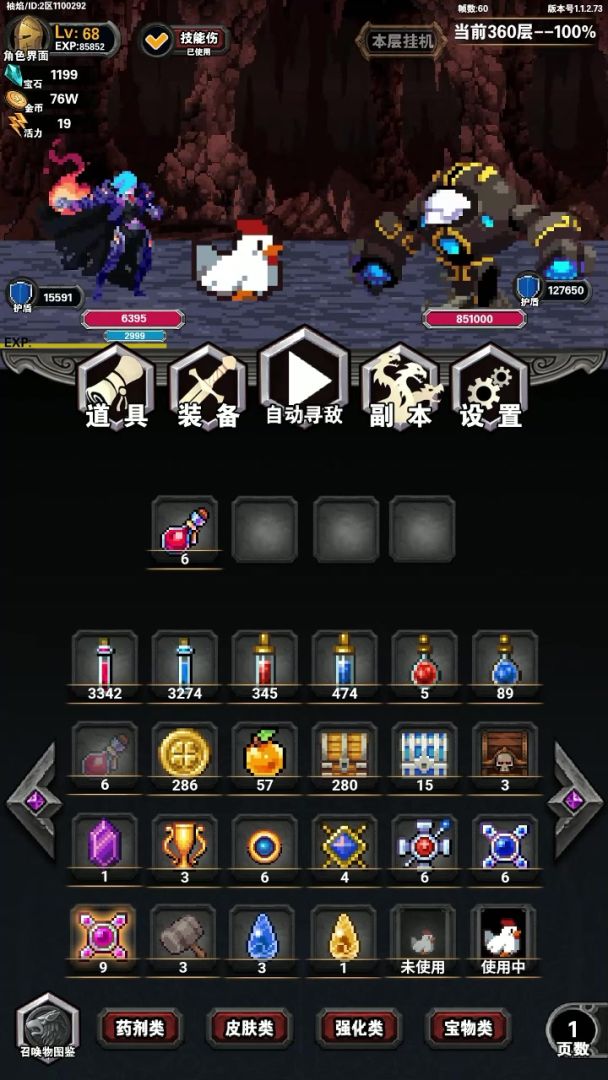
Task: Open the 道具 items menu
Action: coord(117,387)
